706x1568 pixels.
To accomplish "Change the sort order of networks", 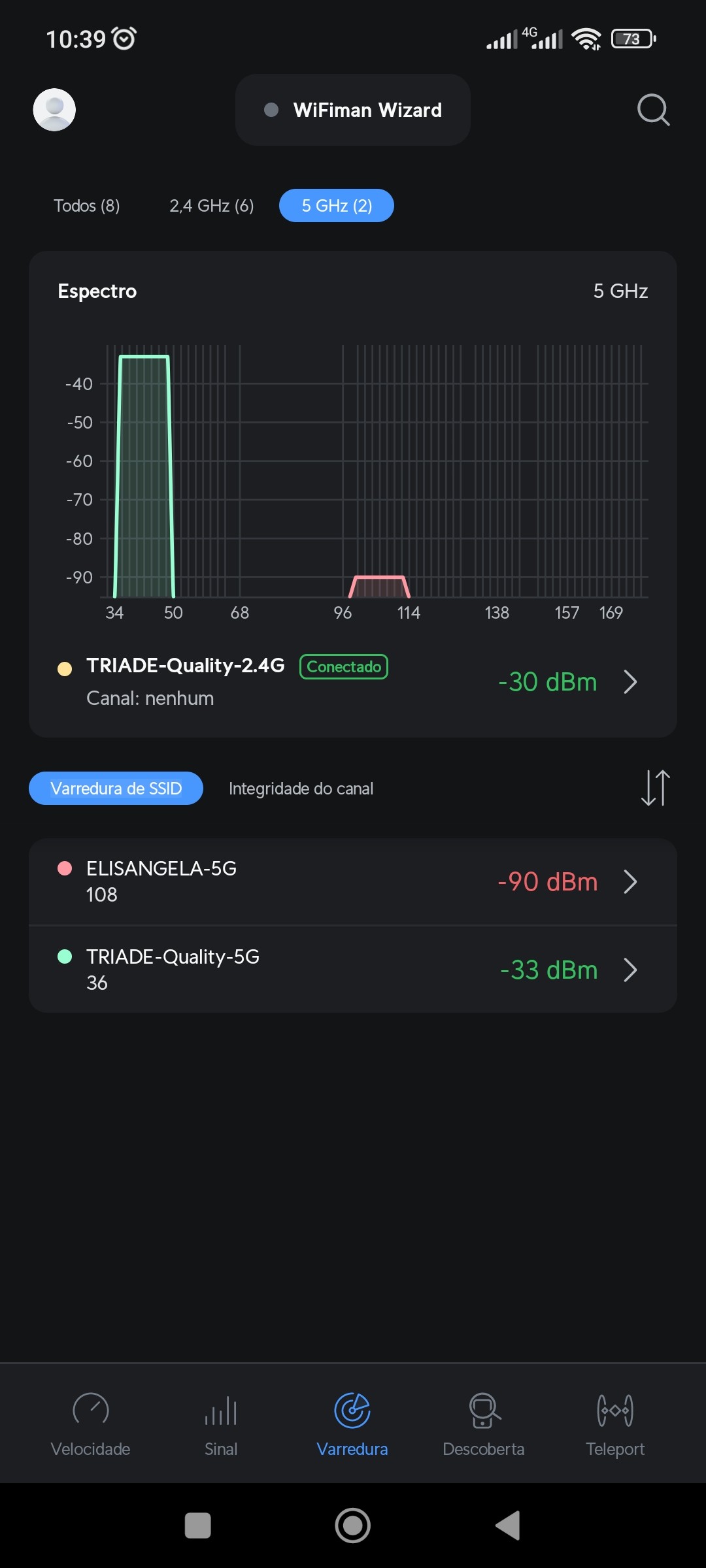I will [655, 788].
